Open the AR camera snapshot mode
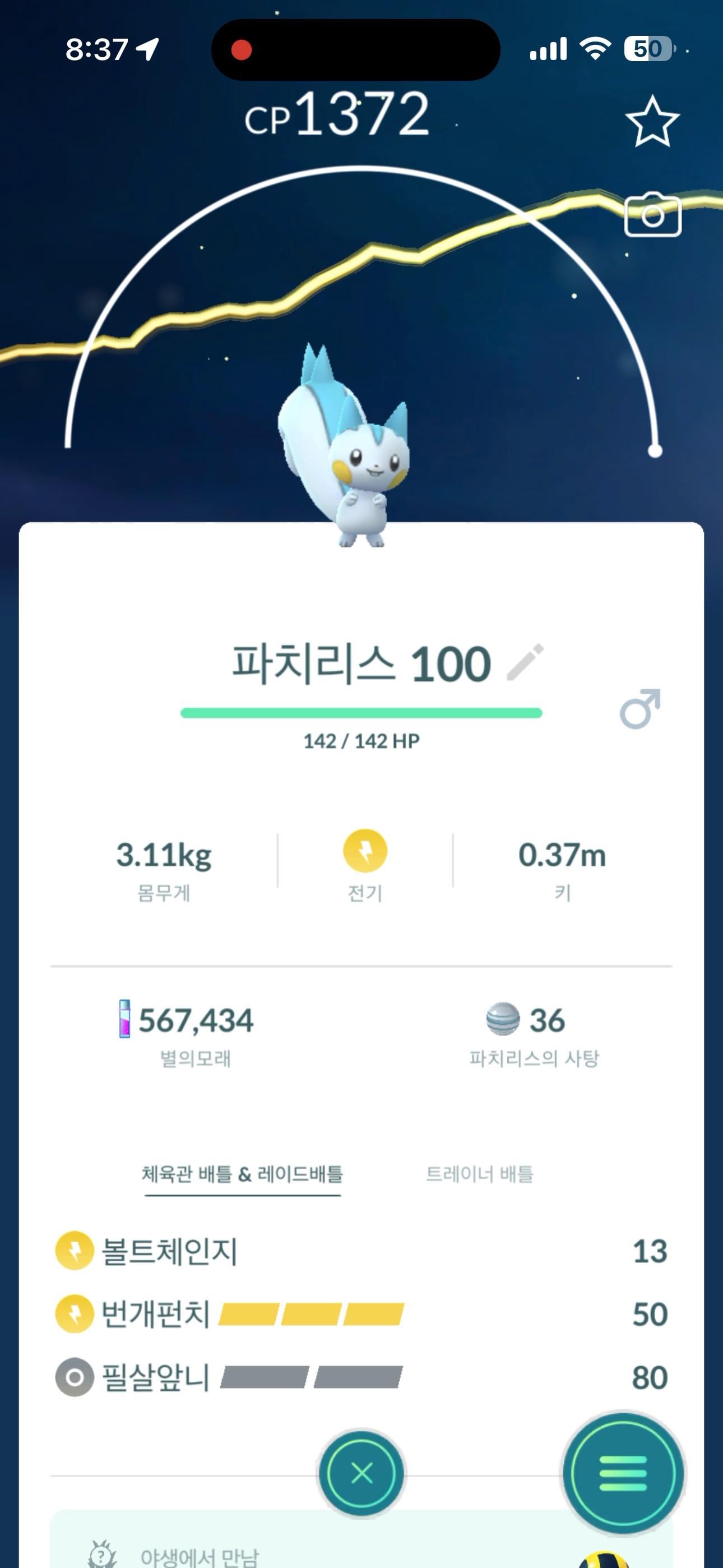The height and width of the screenshot is (1568, 723). click(x=652, y=215)
